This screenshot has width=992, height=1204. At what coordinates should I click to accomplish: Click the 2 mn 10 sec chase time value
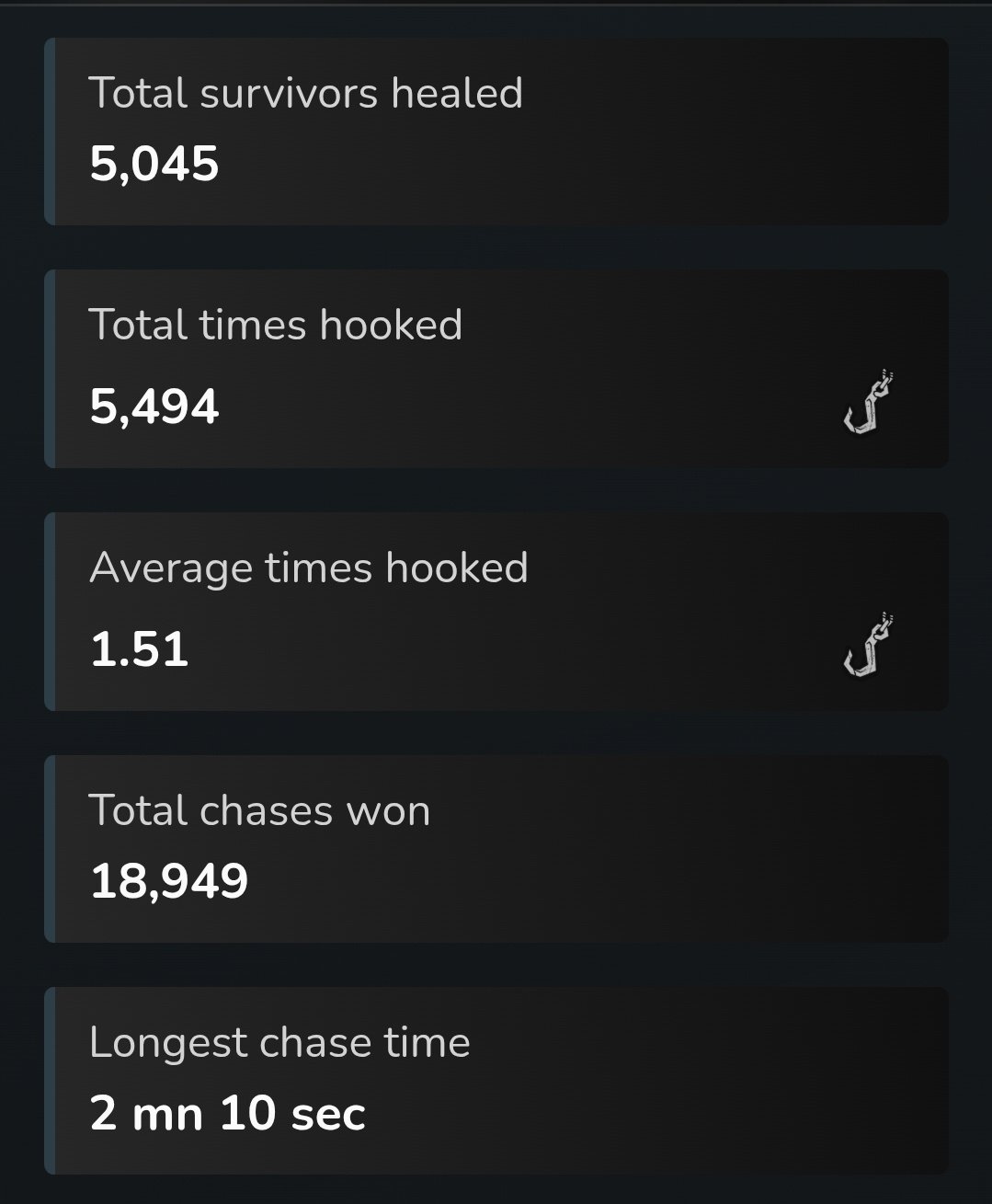[226, 1113]
